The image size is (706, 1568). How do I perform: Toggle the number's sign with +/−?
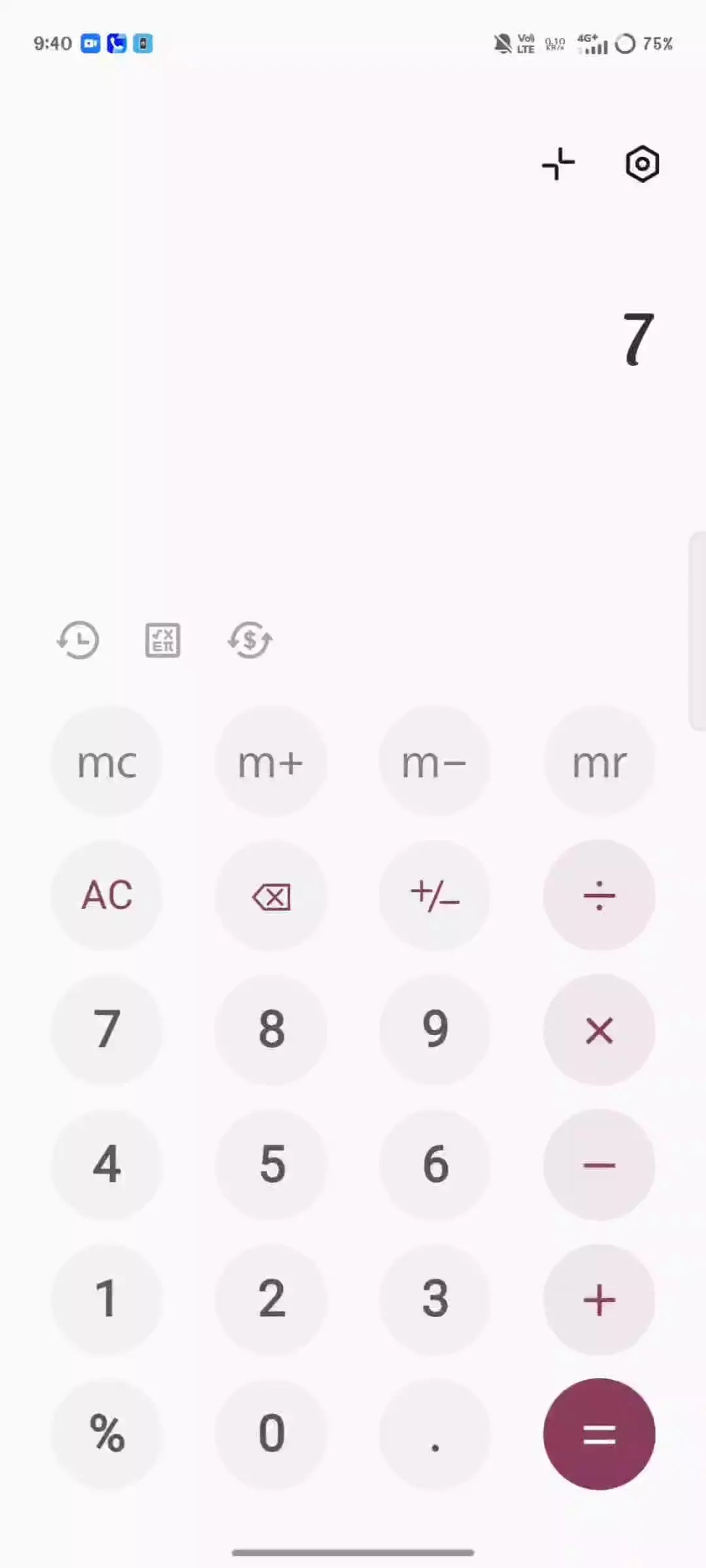pyautogui.click(x=435, y=895)
